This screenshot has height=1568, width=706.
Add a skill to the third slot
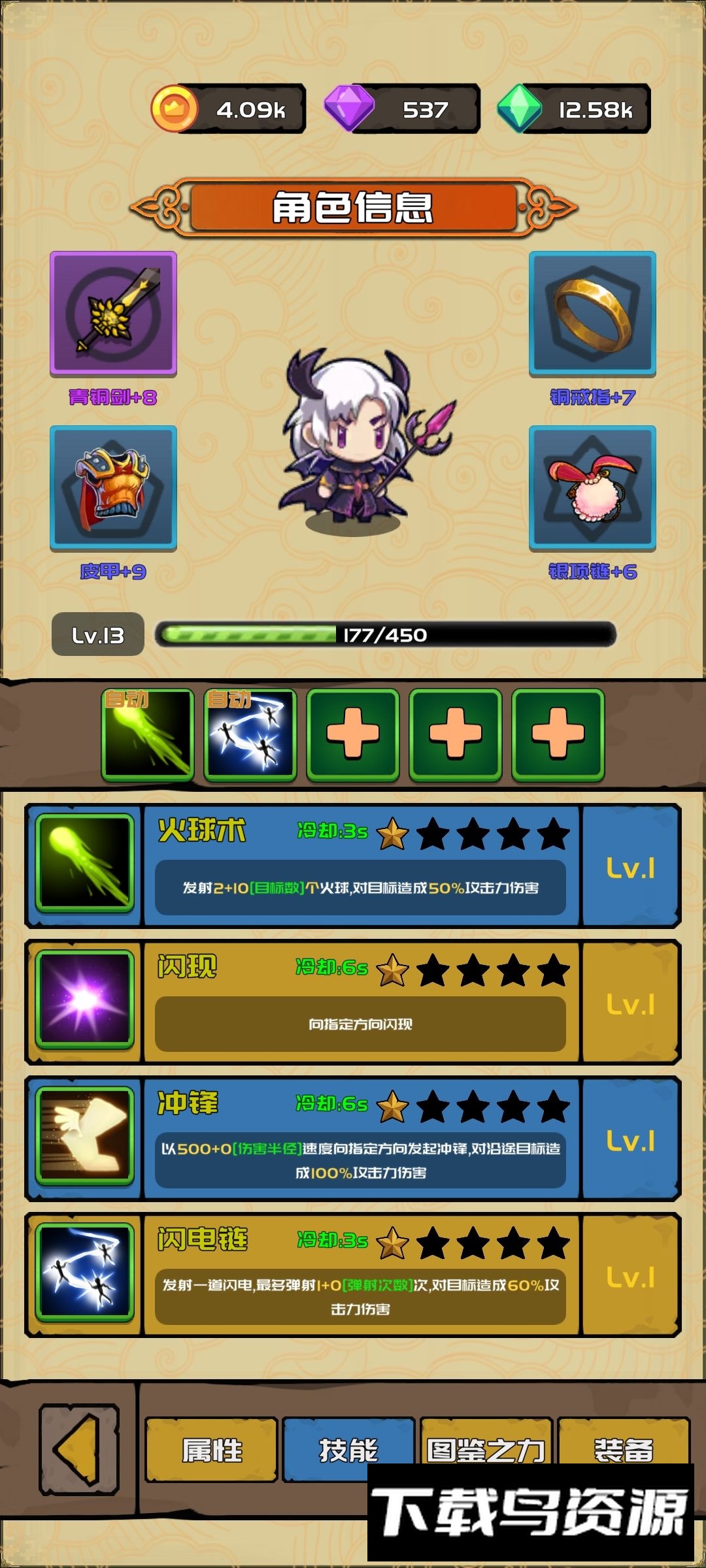(x=353, y=734)
